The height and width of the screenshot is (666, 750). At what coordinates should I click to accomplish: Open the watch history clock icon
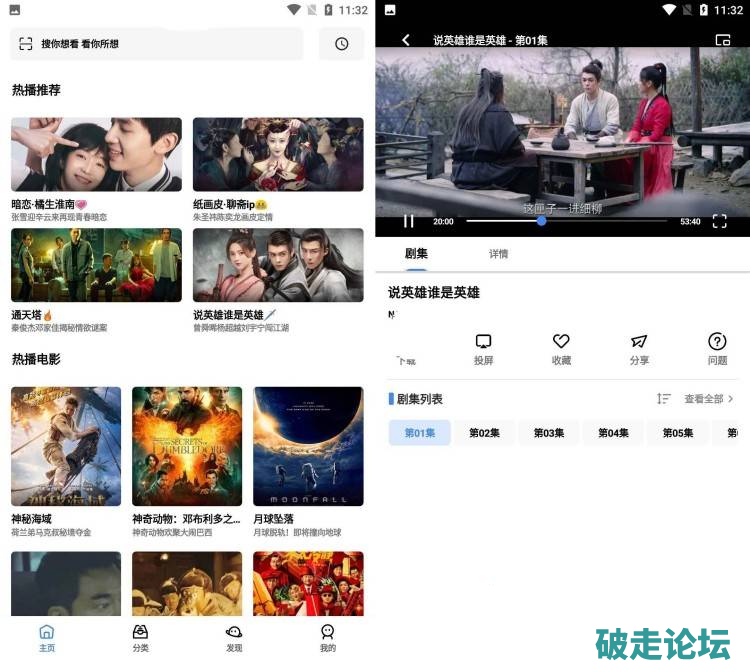coord(342,44)
